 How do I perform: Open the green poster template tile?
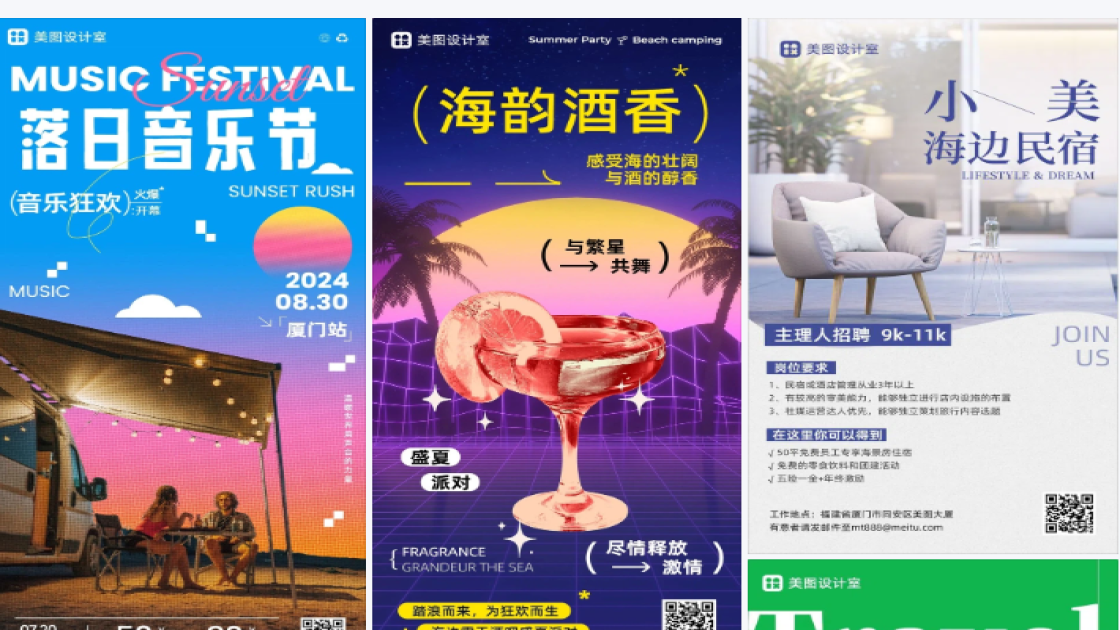932,596
